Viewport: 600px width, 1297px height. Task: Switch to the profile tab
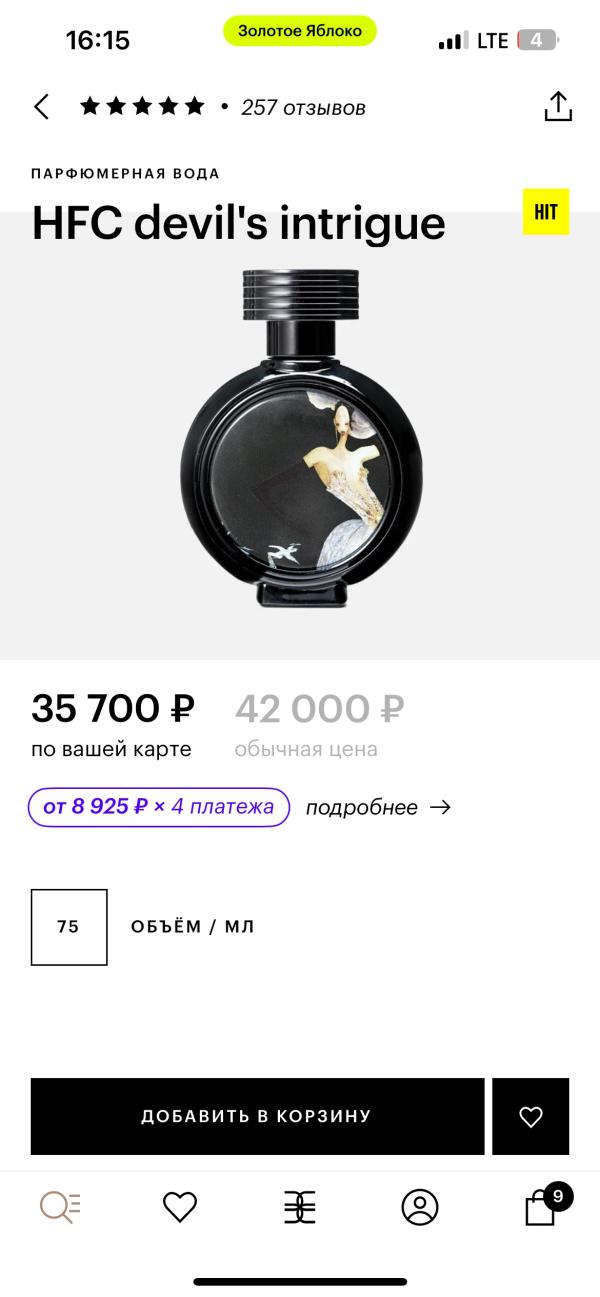pyautogui.click(x=420, y=1207)
